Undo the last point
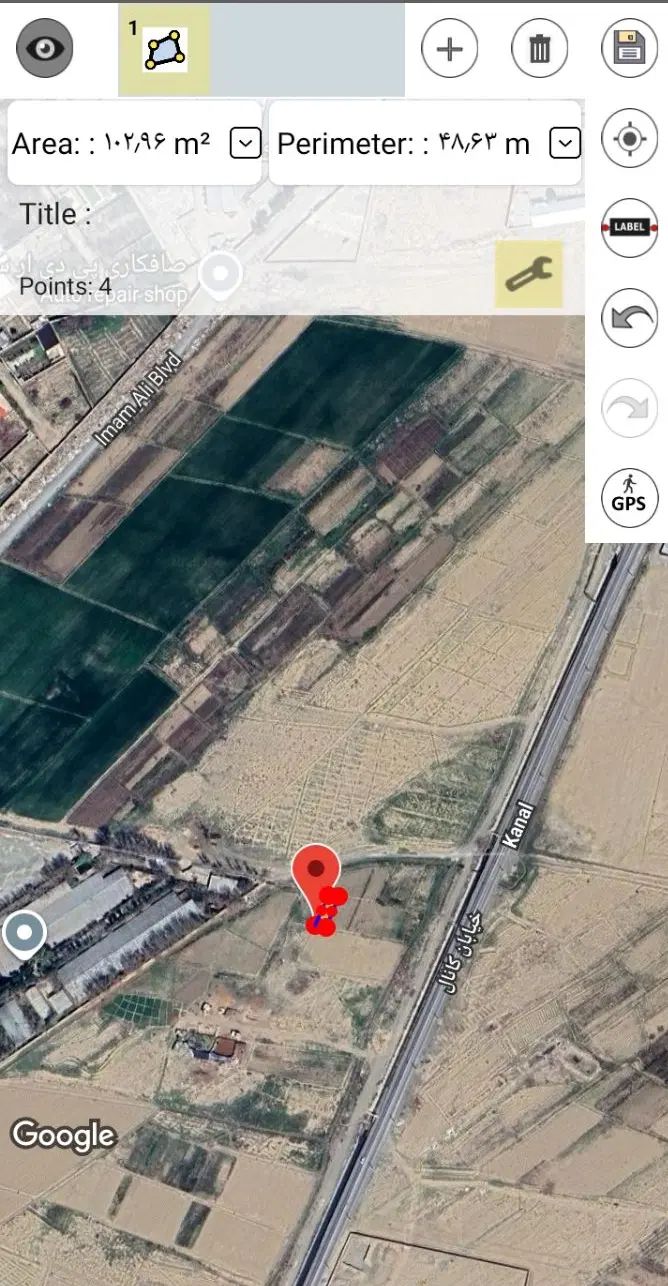668x1286 pixels. (629, 319)
